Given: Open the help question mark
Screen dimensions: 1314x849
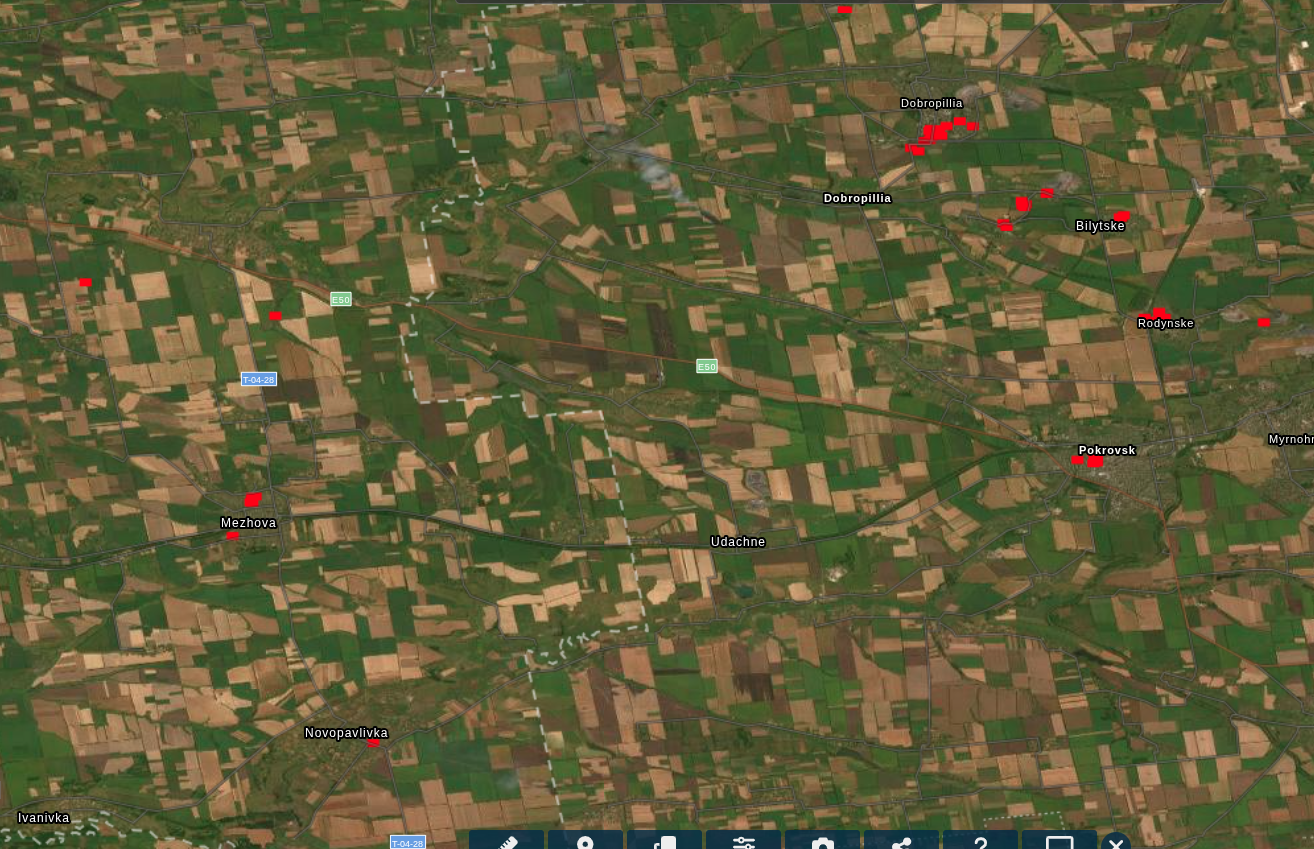Looking at the screenshot, I should point(980,840).
